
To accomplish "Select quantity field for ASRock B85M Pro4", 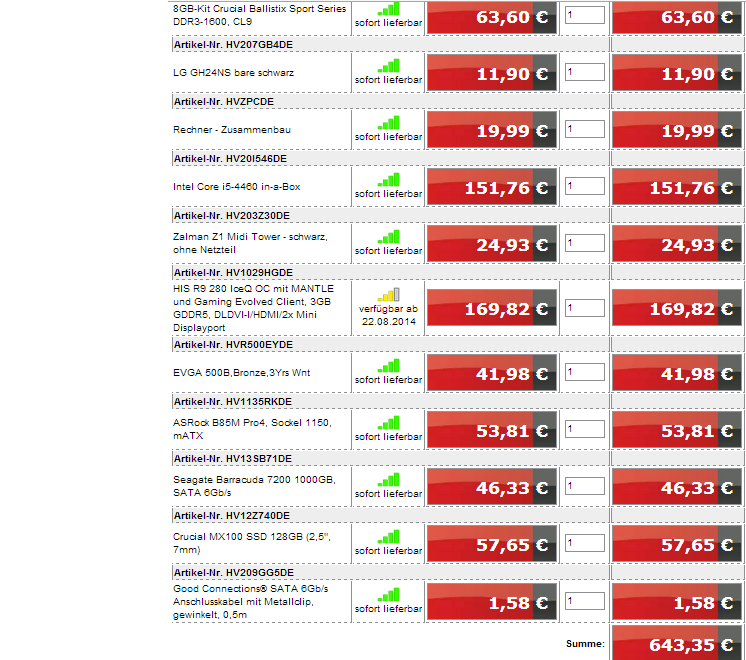I will 585,431.
